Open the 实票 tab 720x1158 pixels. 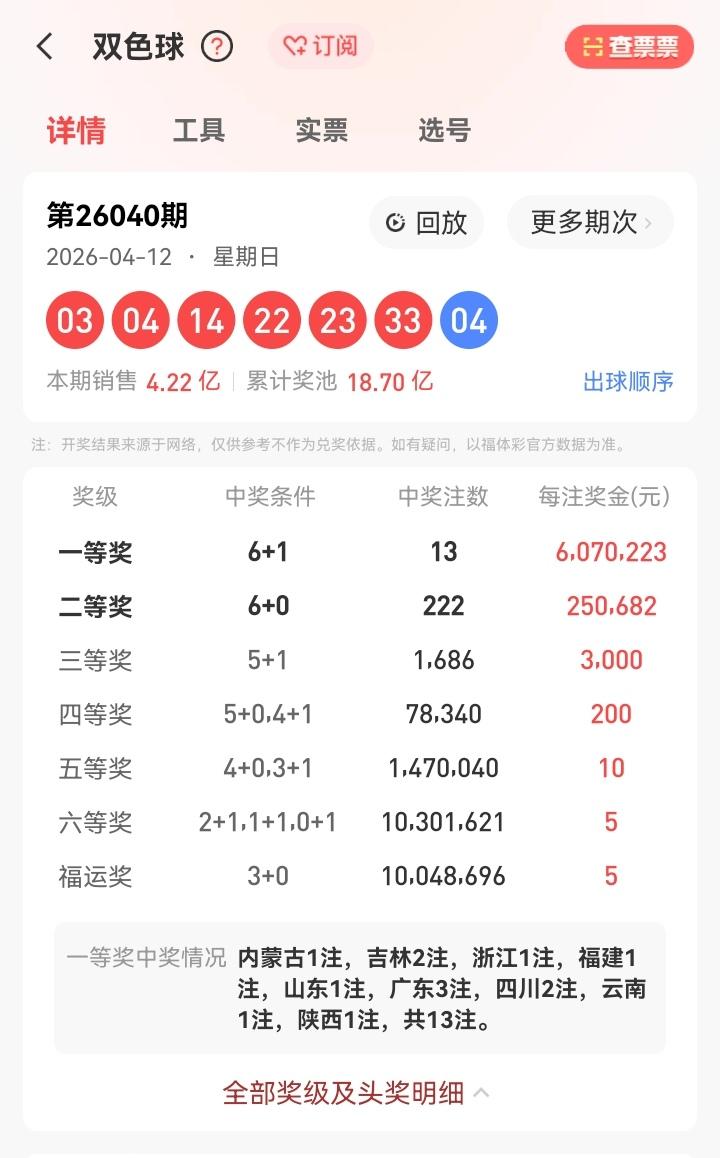[x=321, y=131]
